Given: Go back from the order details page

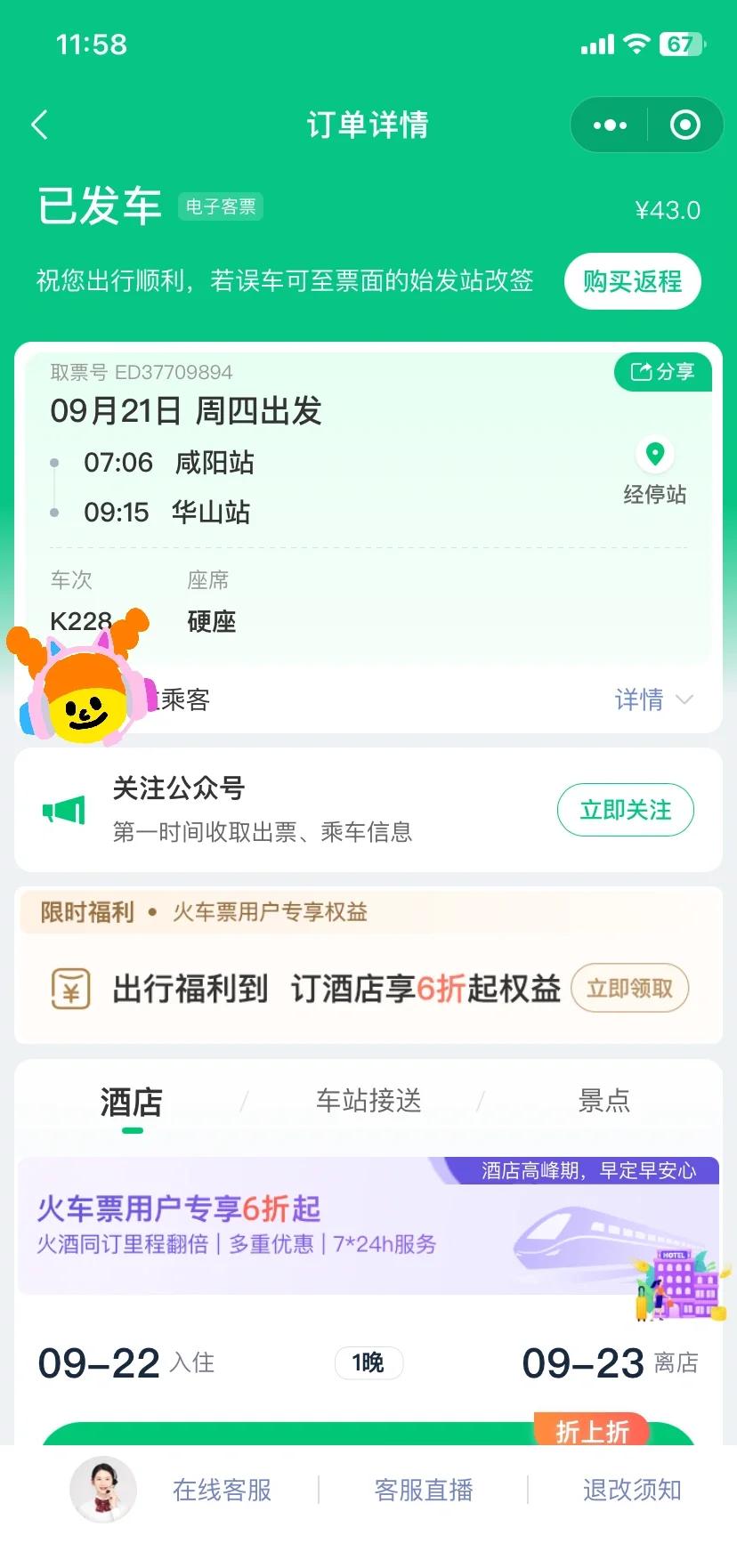Looking at the screenshot, I should click(x=39, y=125).
